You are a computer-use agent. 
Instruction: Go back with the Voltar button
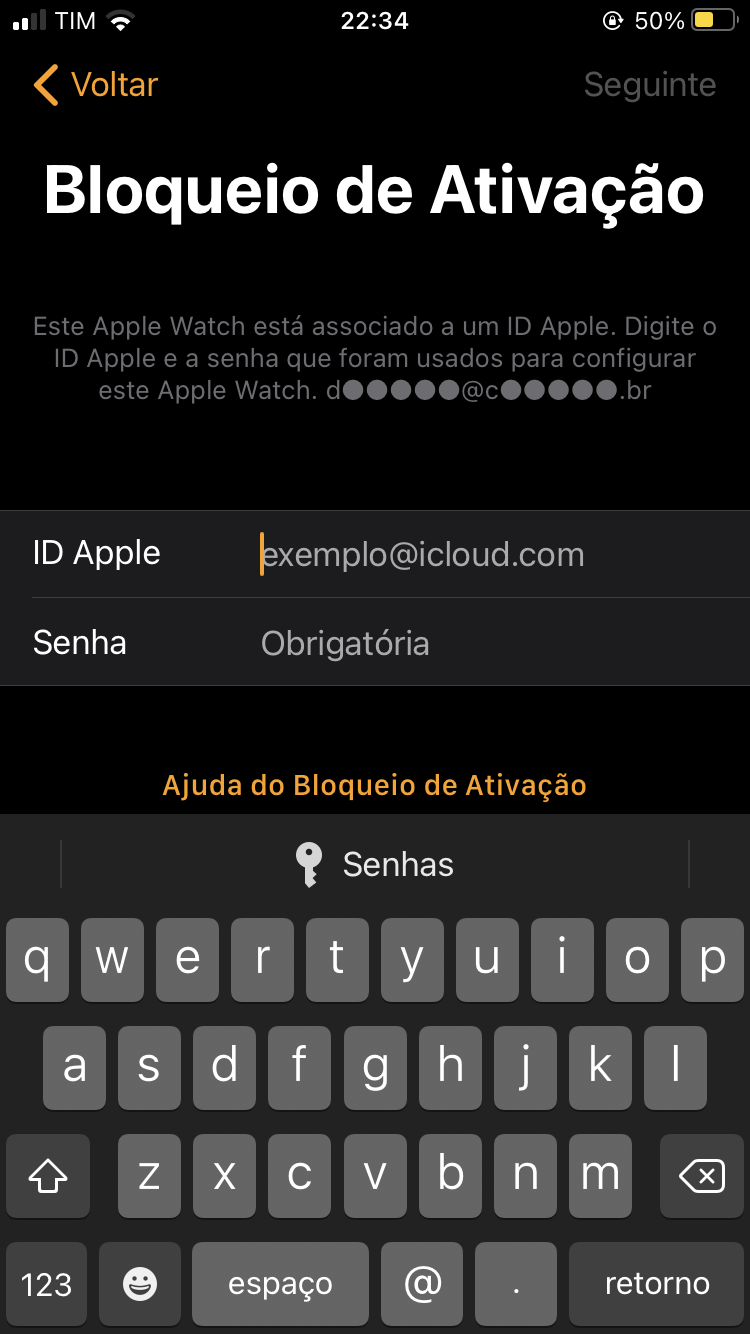(96, 85)
